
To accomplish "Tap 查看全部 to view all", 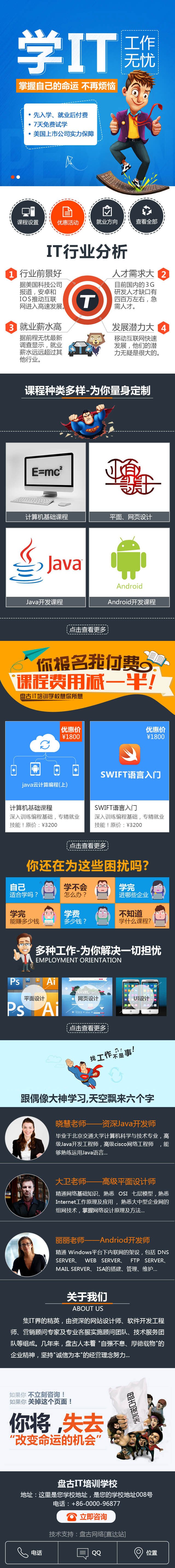I will click(x=147, y=216).
